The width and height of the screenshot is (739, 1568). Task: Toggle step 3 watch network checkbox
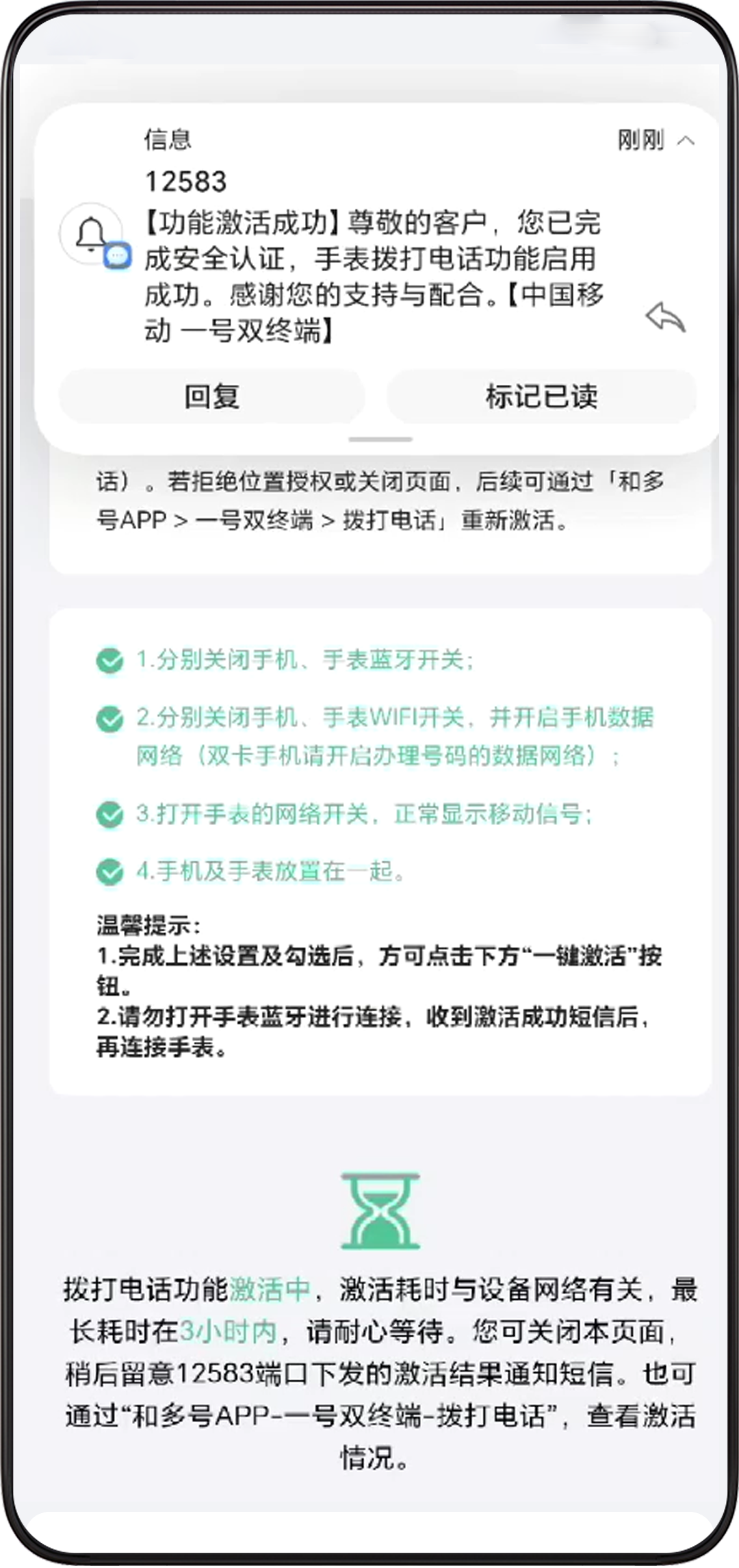tap(109, 814)
